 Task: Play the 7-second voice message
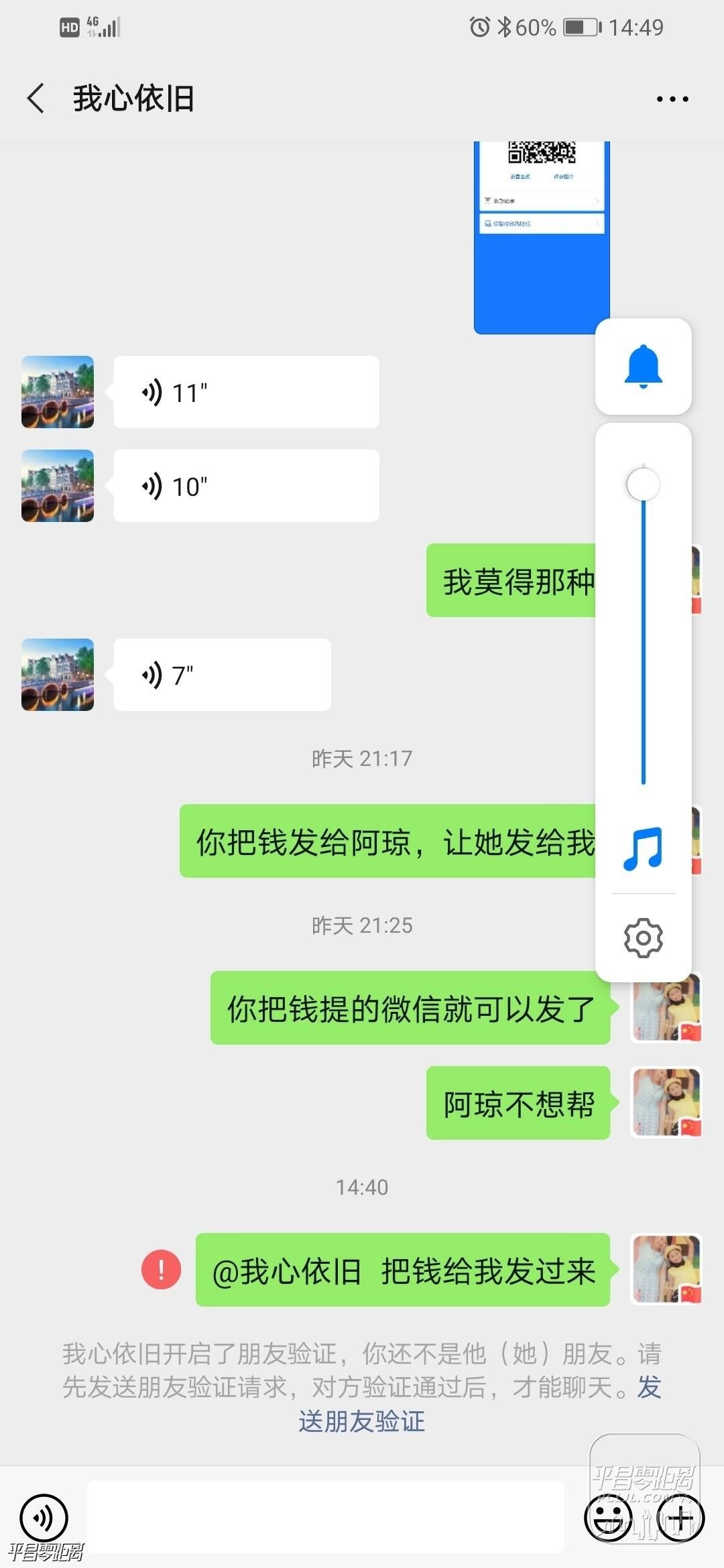221,675
